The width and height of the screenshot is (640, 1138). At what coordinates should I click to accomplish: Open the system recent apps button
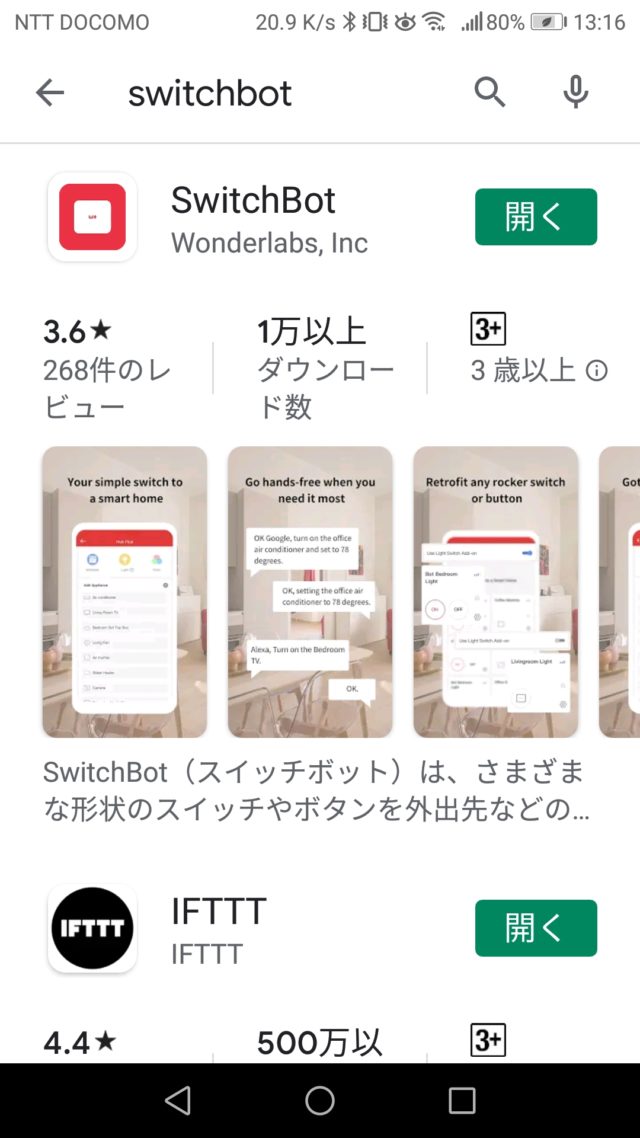point(462,1100)
